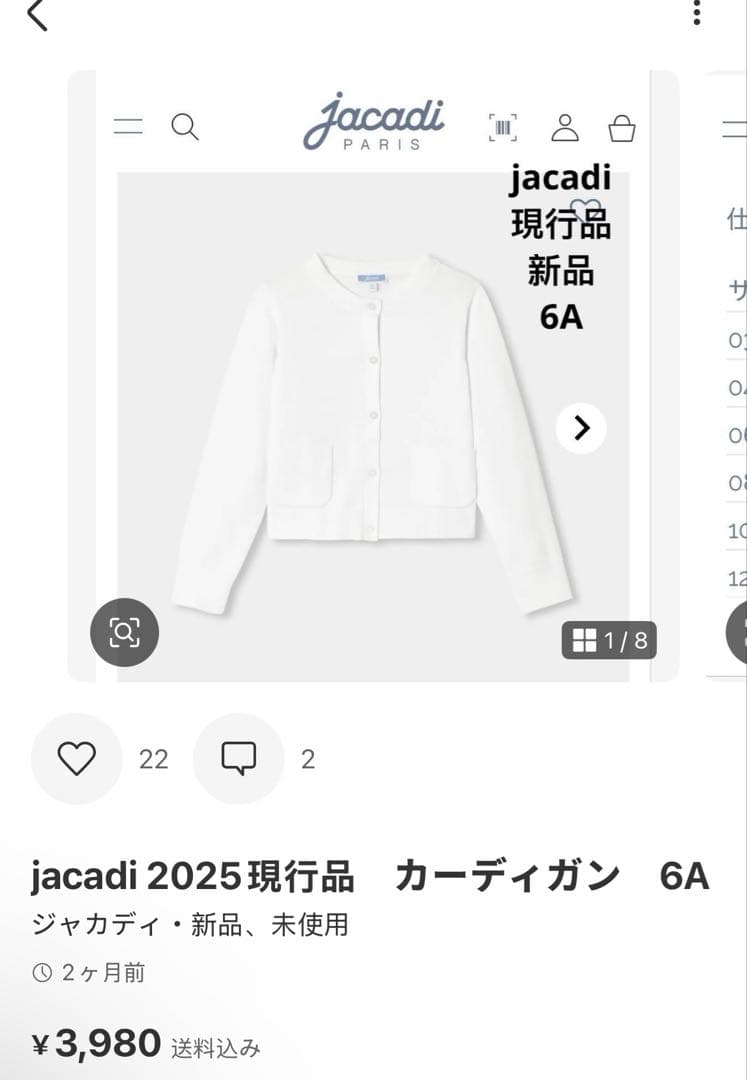This screenshot has height=1080, width=747.
Task: Click the brand line ジャカディ・新品、未使用
Action: coord(190,926)
